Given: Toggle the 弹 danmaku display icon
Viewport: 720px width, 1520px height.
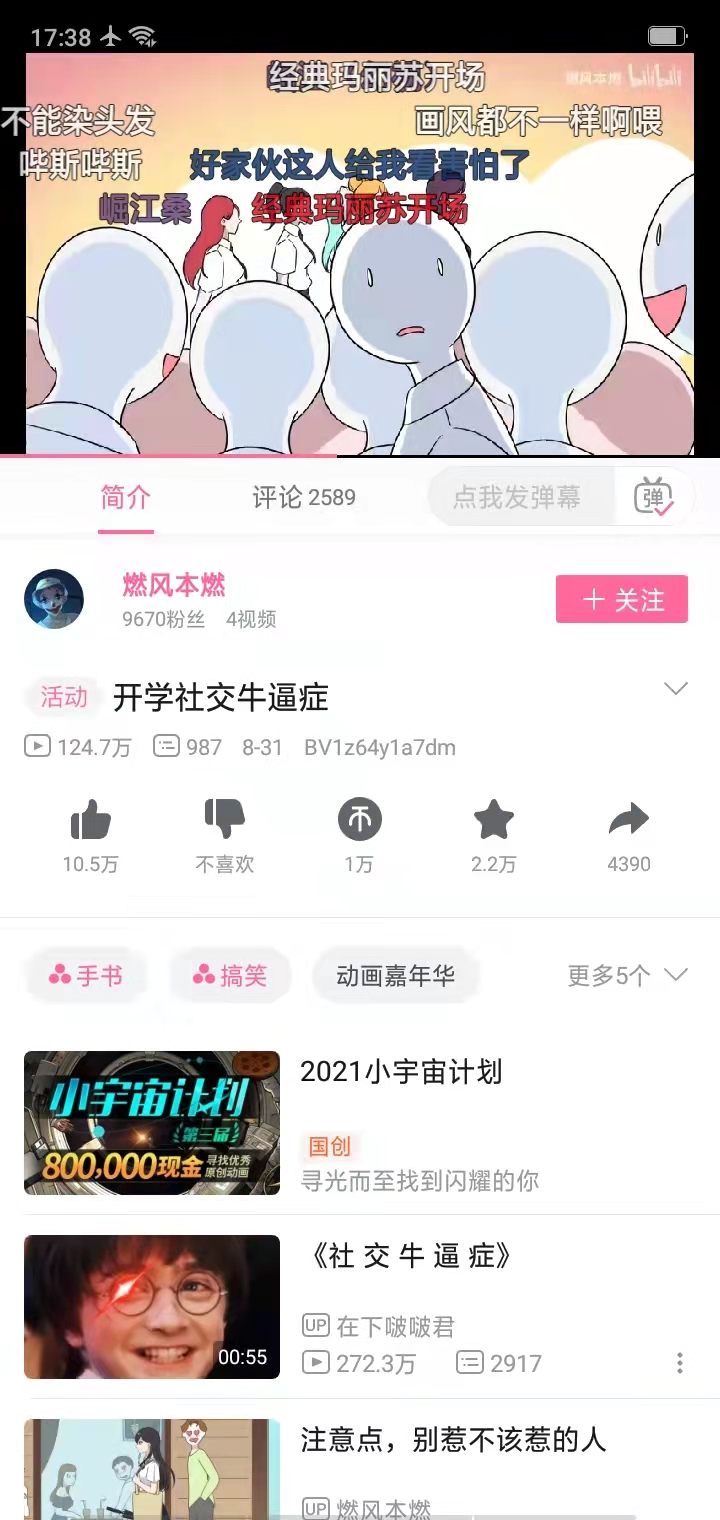Looking at the screenshot, I should (654, 497).
